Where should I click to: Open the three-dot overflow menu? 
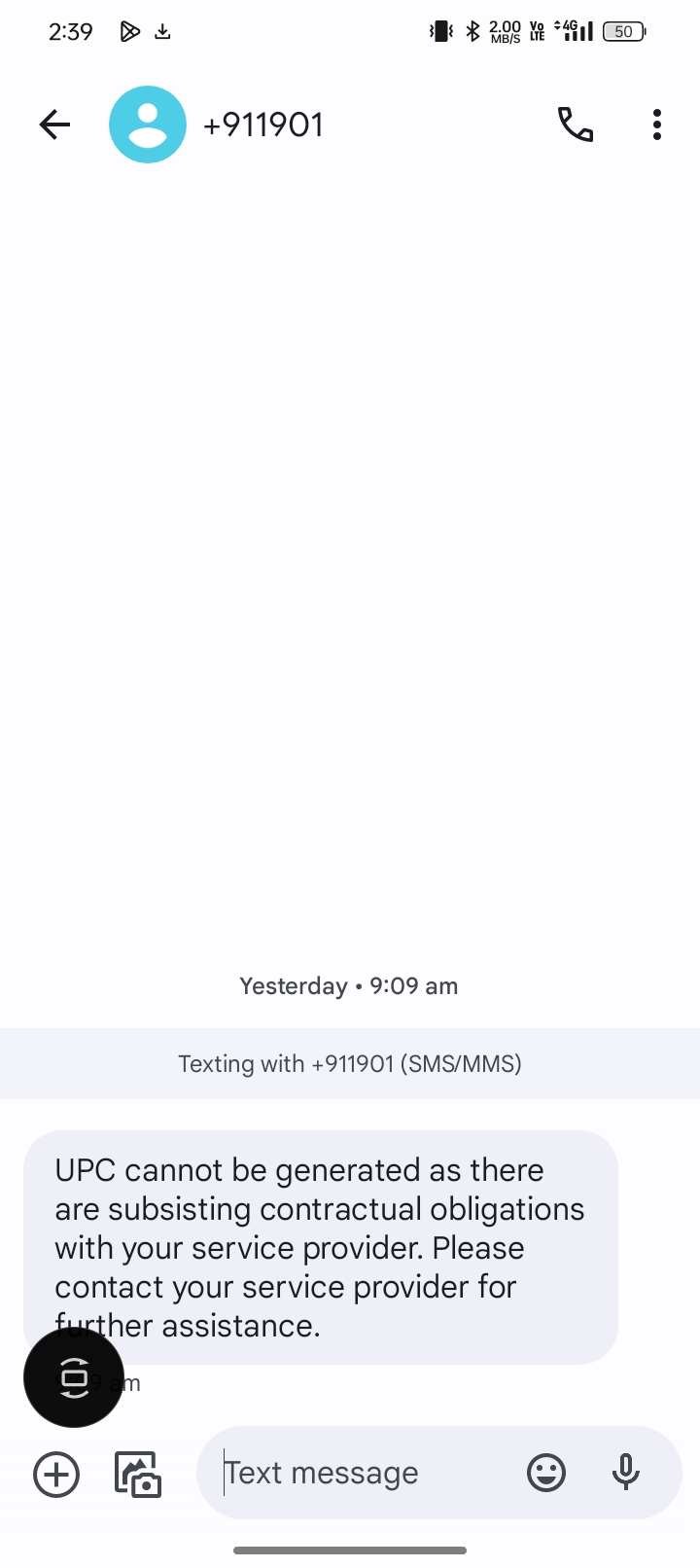tap(657, 125)
